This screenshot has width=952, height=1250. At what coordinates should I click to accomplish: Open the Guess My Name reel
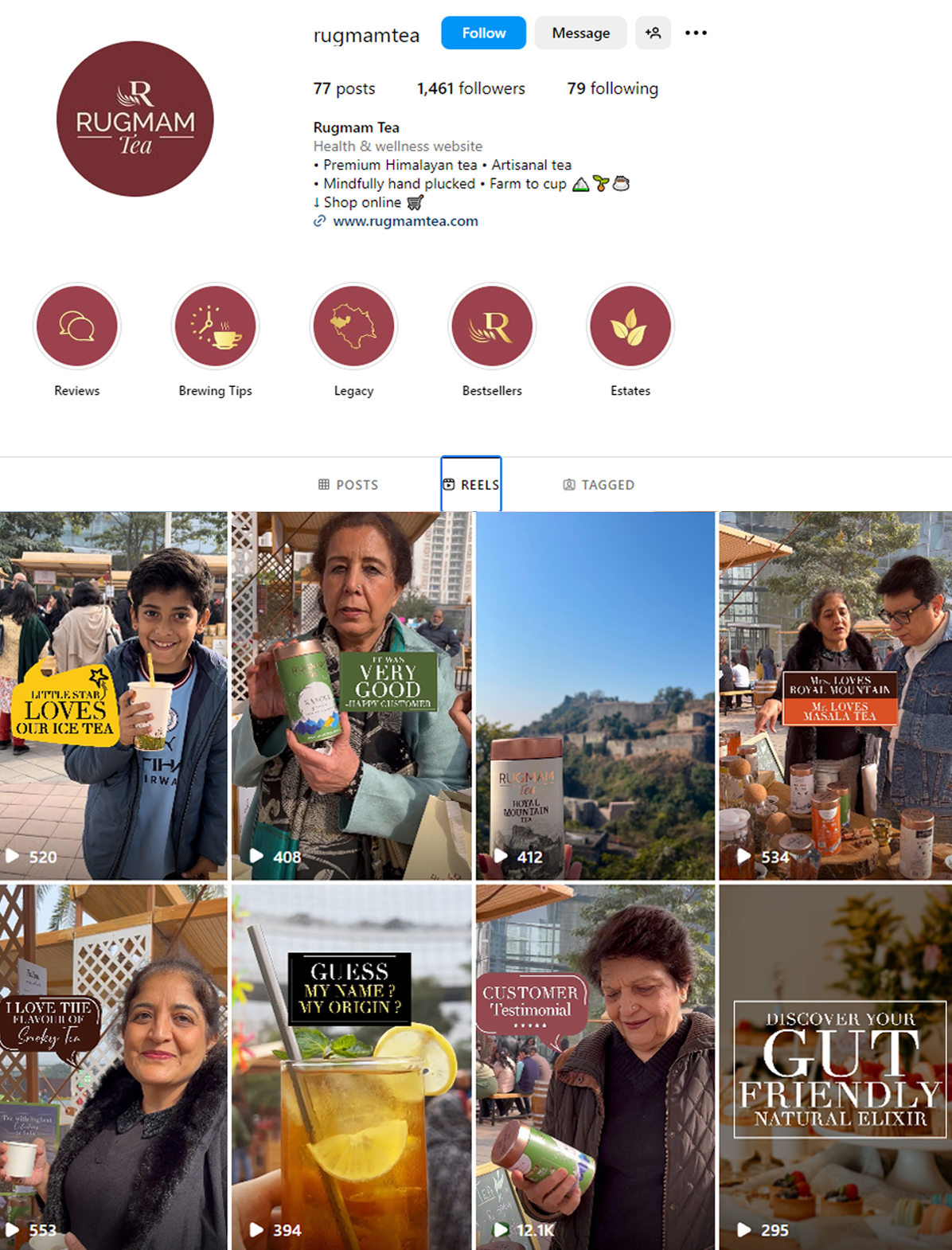351,1067
